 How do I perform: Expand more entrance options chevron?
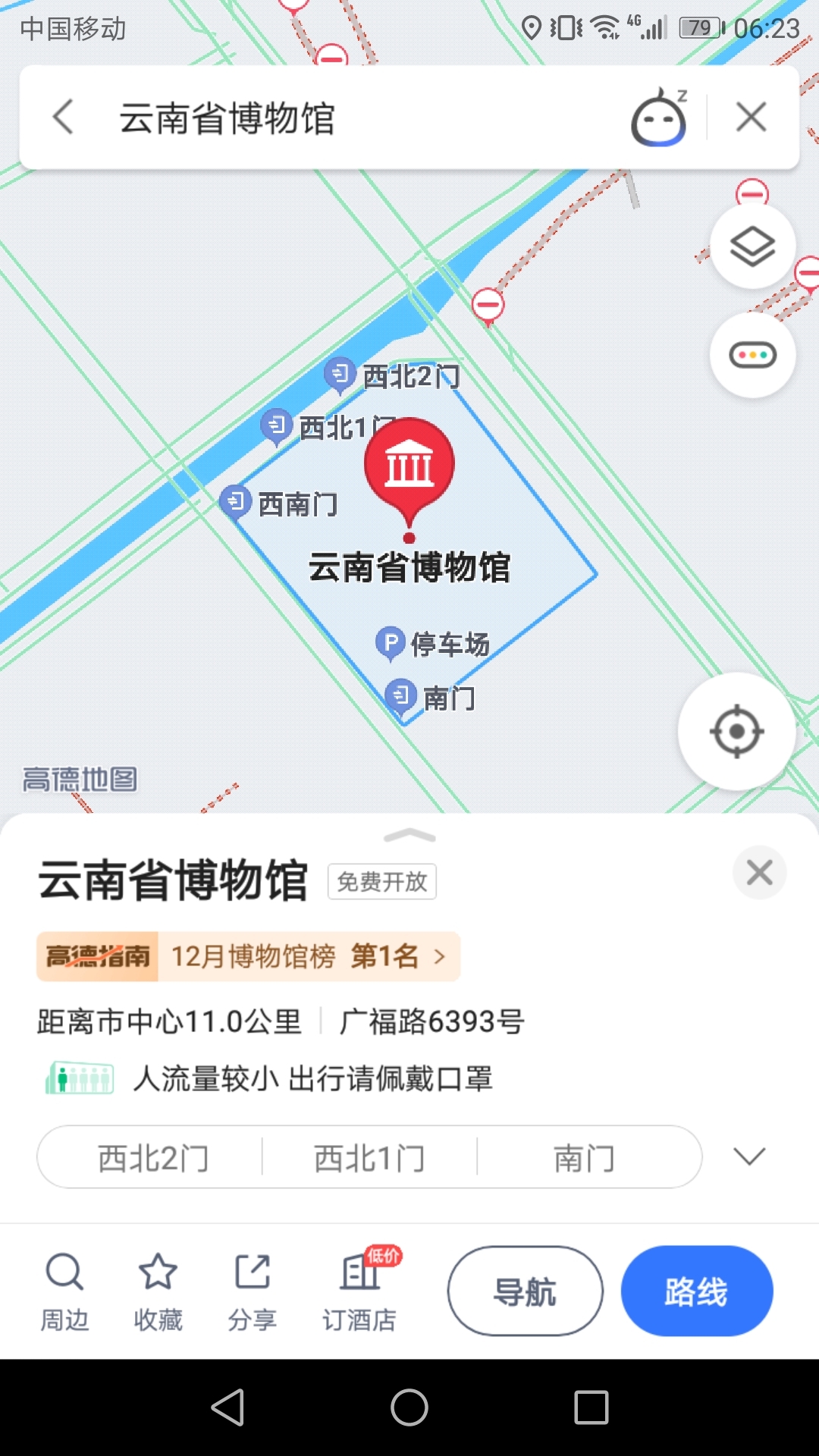[x=749, y=1156]
